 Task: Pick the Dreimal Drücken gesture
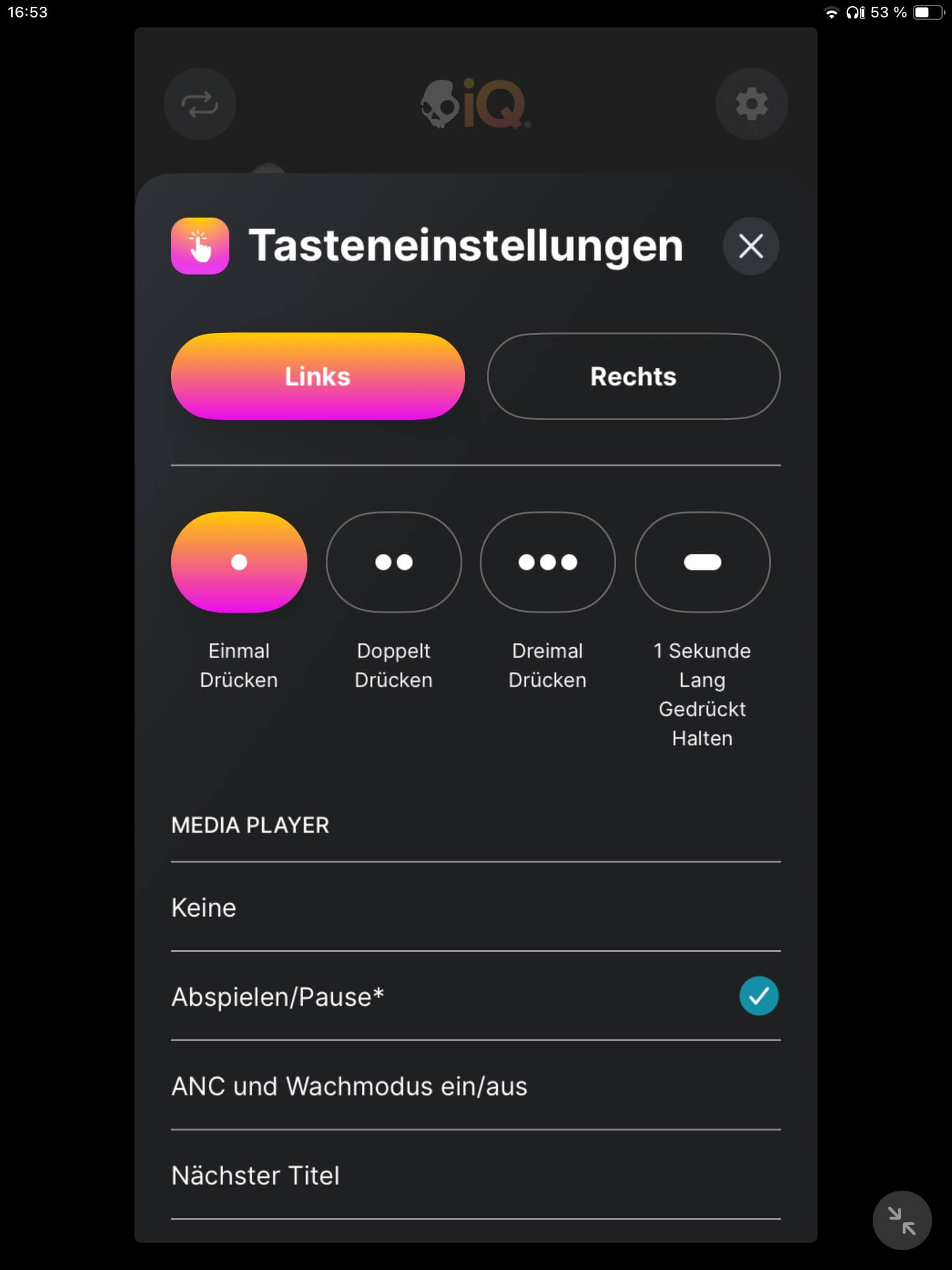[x=547, y=562]
